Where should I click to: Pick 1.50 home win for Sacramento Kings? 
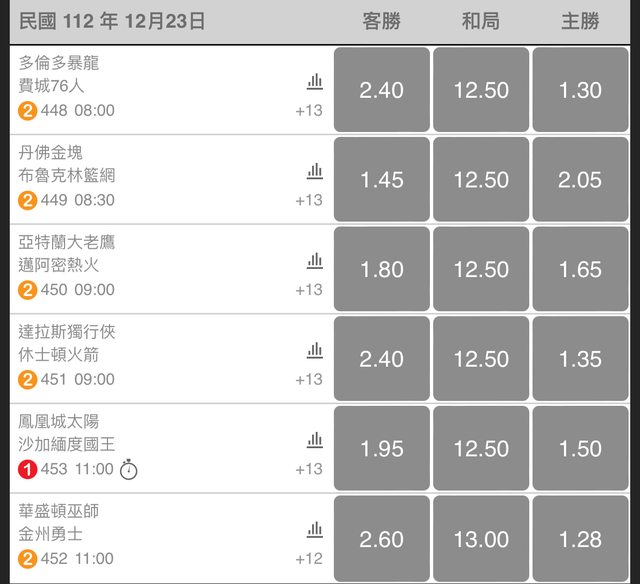(x=580, y=449)
